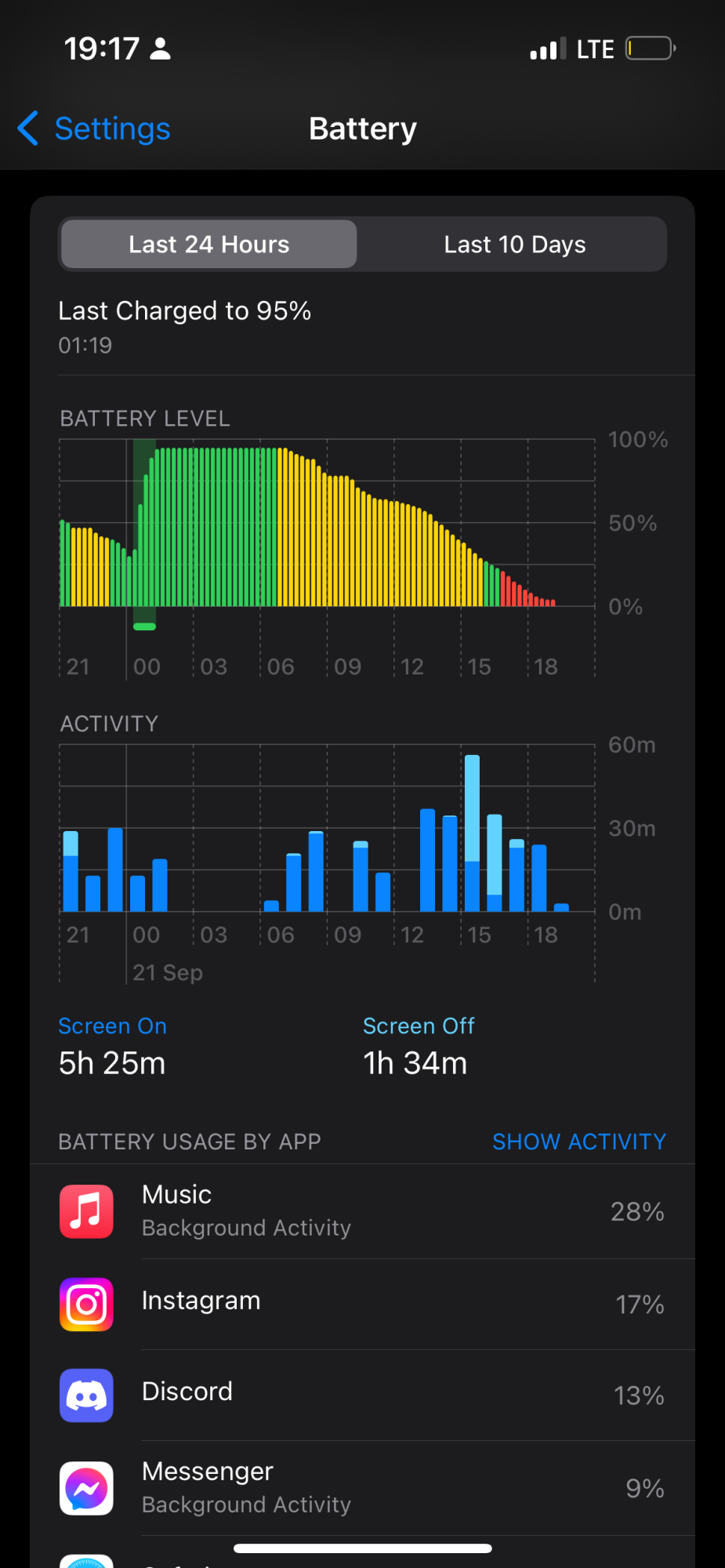Tap the battery level chart

pyautogui.click(x=327, y=533)
